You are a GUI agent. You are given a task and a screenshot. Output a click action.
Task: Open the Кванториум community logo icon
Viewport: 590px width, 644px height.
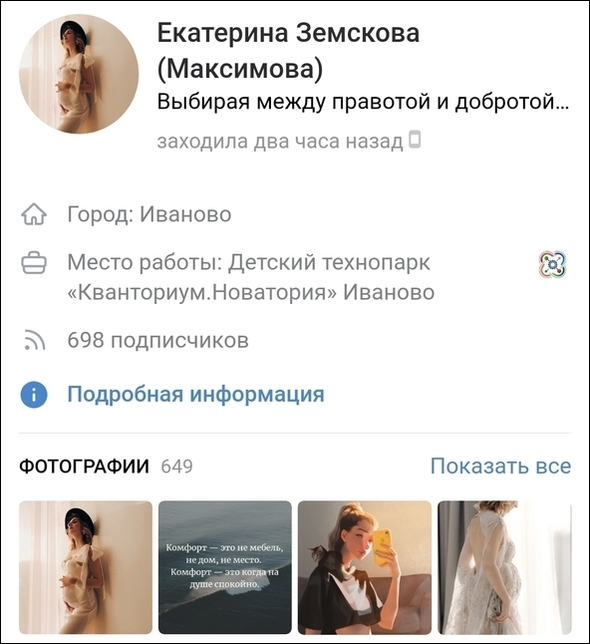point(553,264)
